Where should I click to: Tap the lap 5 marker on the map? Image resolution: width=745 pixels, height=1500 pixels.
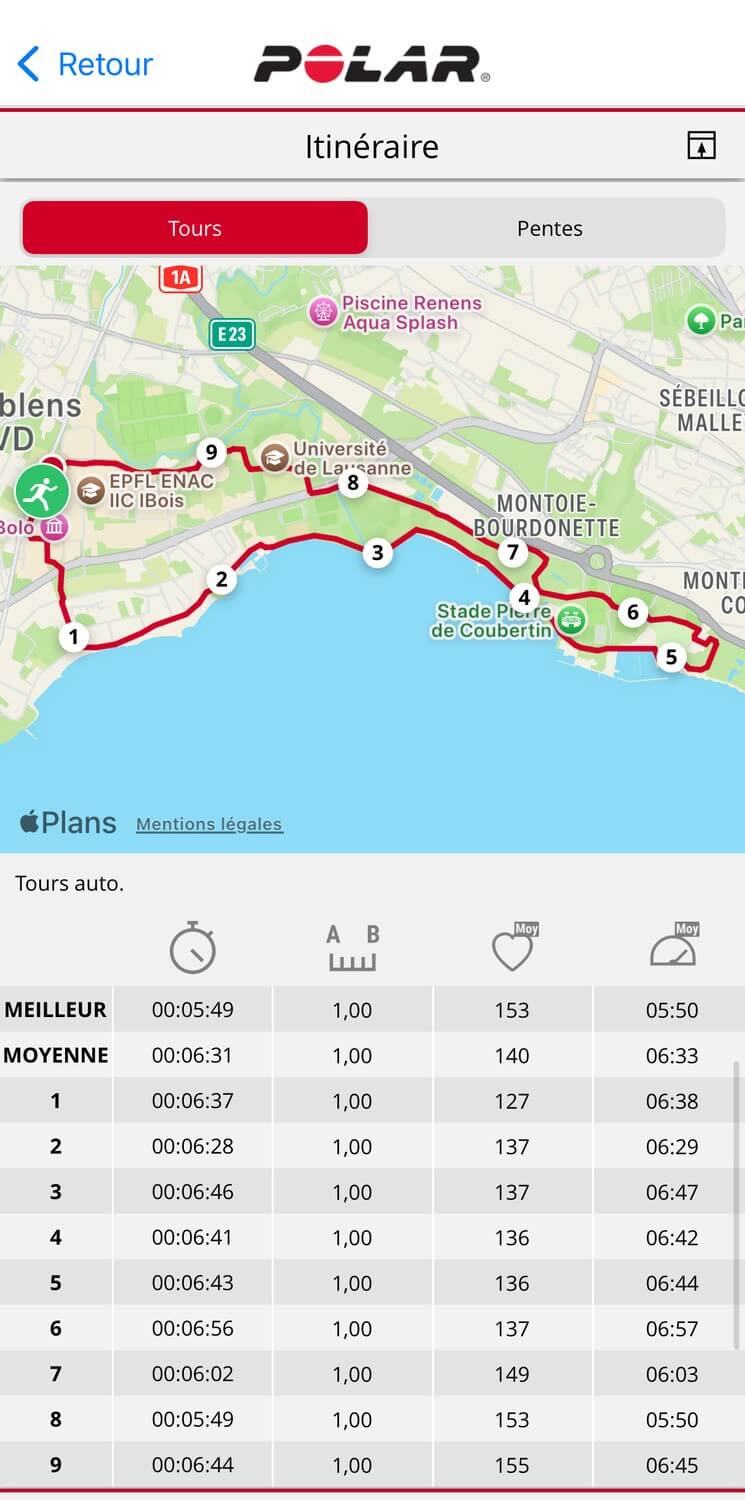click(671, 657)
